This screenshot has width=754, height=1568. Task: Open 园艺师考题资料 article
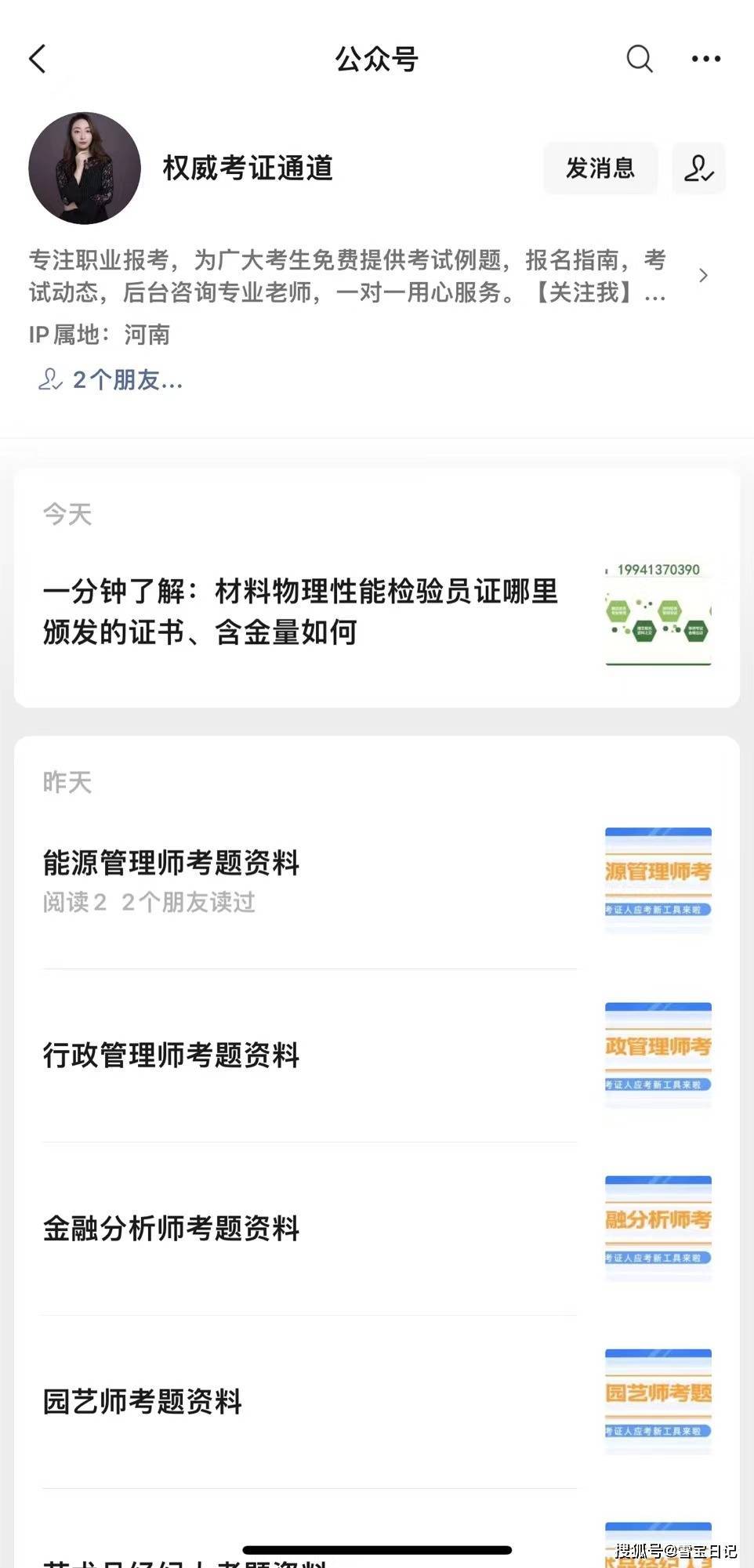[377, 1401]
